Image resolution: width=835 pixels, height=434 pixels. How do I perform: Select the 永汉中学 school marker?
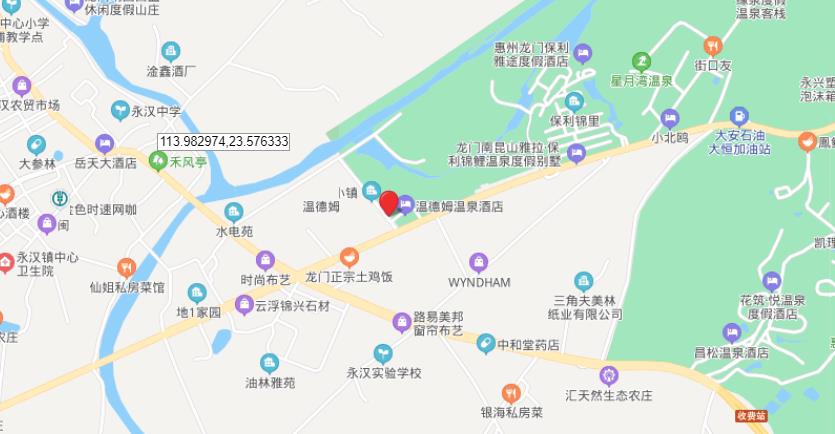coord(119,111)
